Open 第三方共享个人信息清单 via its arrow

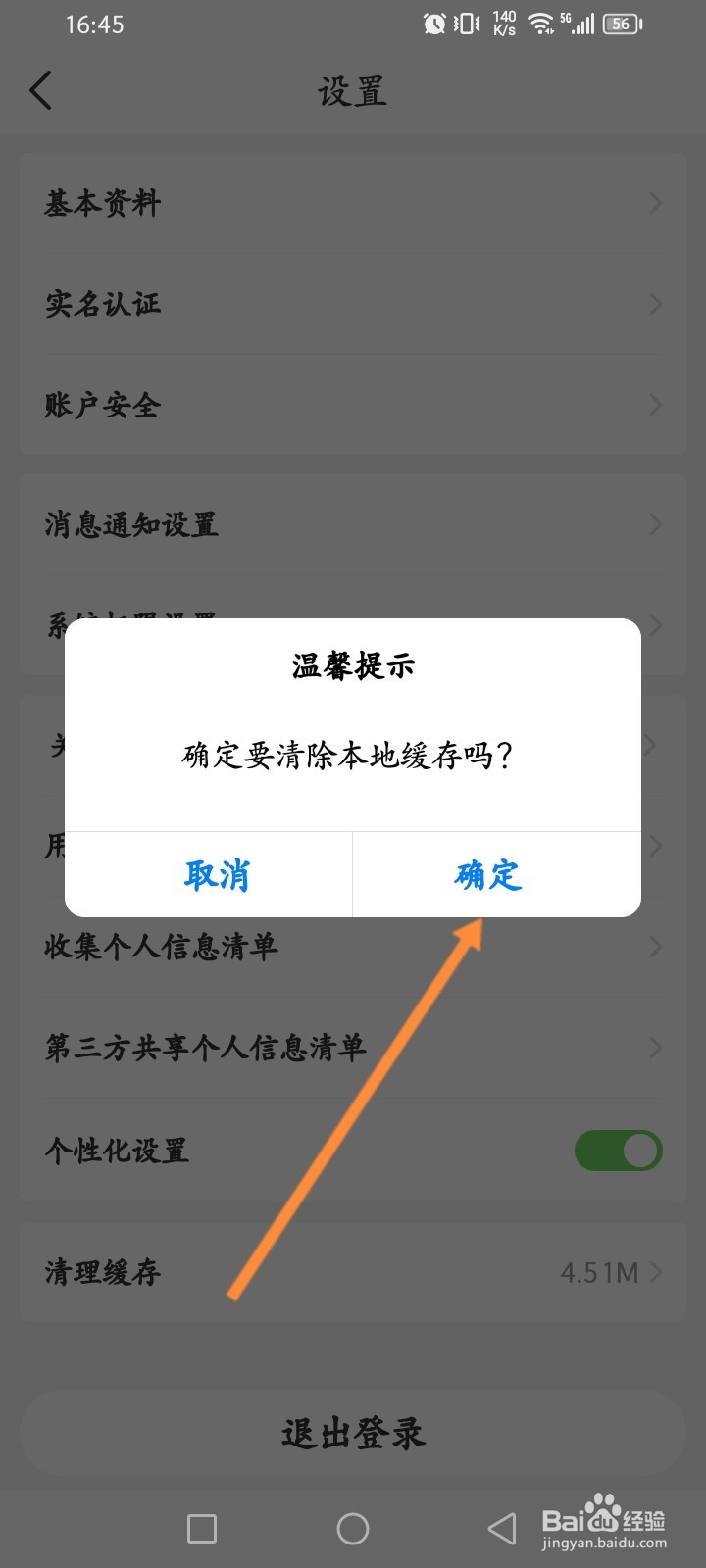tap(654, 1047)
